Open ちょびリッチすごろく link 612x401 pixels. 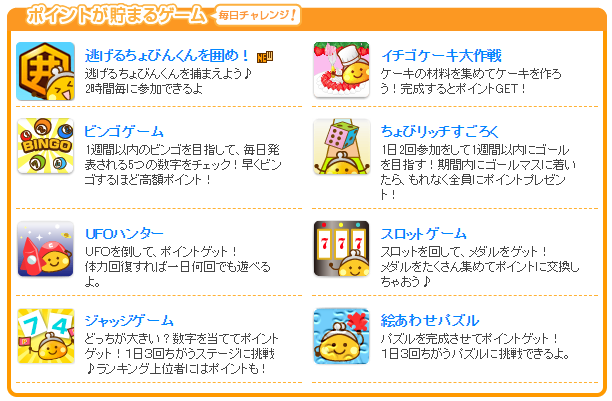tap(439, 131)
